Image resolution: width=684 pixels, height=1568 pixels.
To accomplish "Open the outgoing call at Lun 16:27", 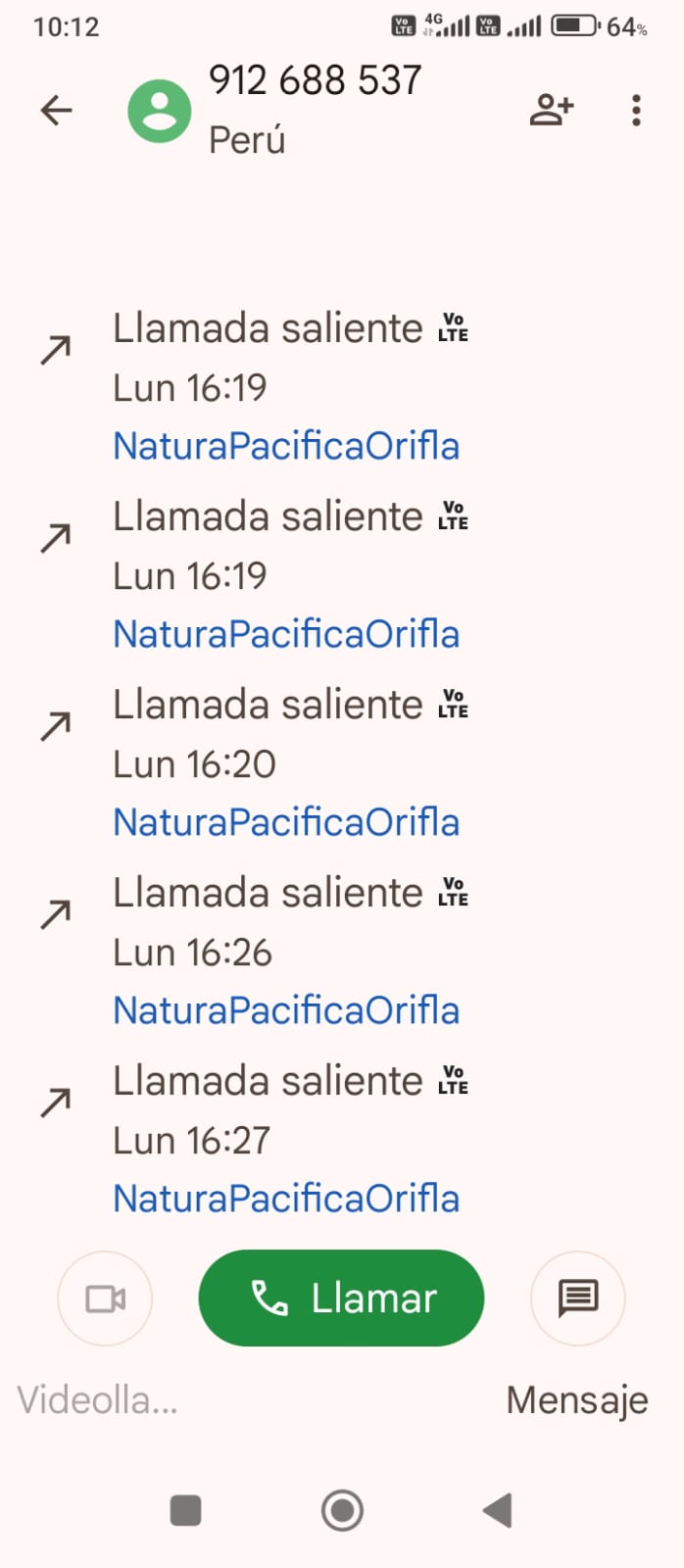I will (x=284, y=1139).
